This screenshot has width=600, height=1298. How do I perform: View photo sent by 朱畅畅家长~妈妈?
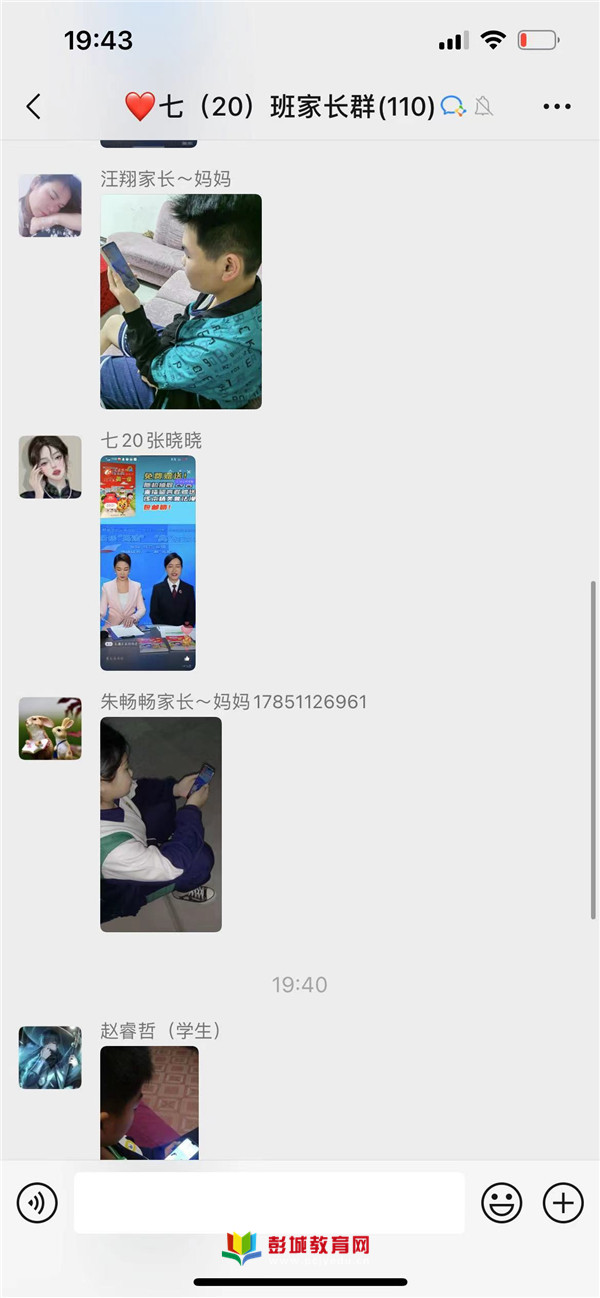(161, 824)
